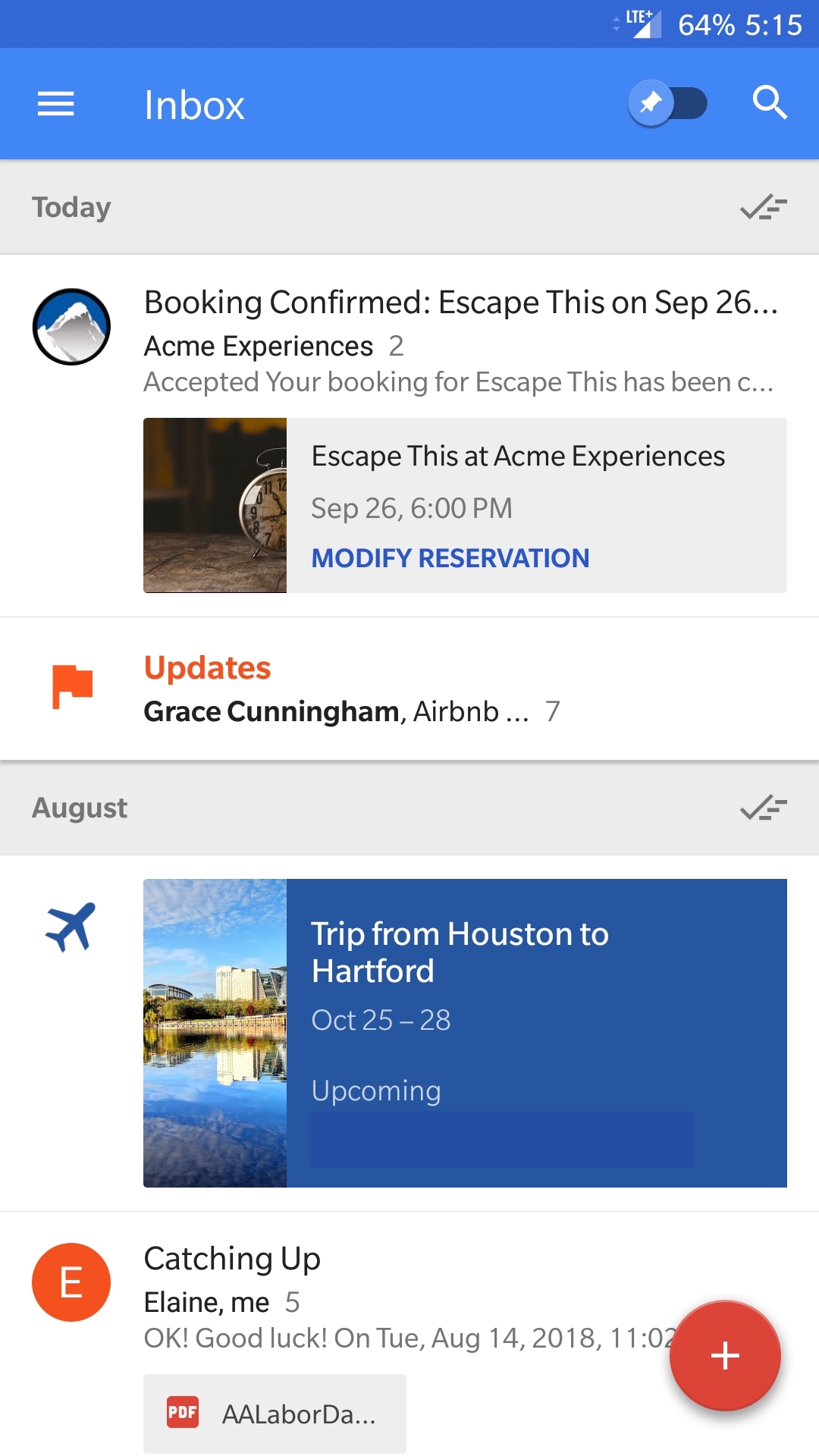Toggle the pinned items switch
The height and width of the screenshot is (1456, 819).
pos(667,103)
